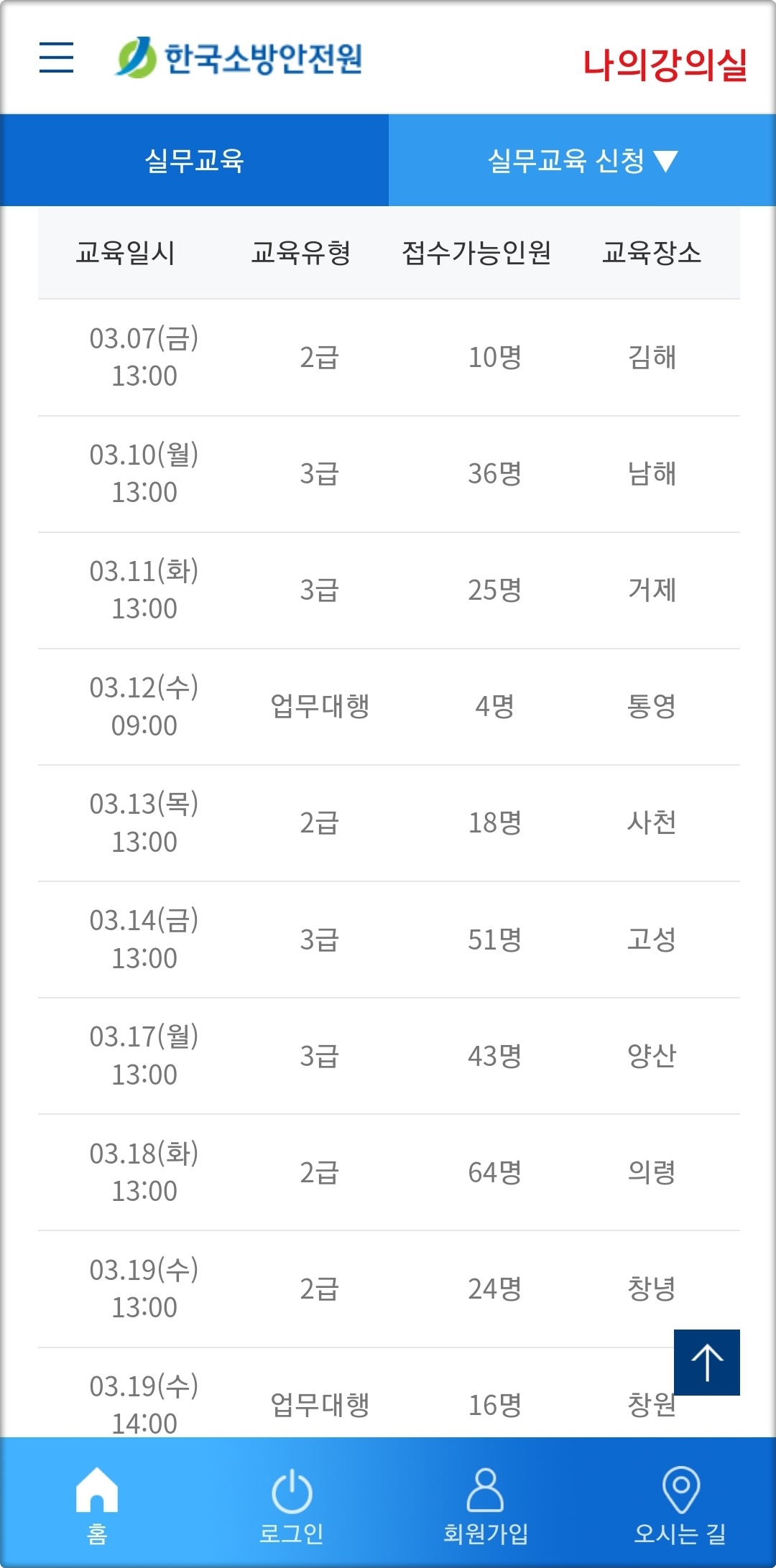Open the 03.12 통영 업무대행 session
The image size is (776, 1568).
click(x=389, y=707)
